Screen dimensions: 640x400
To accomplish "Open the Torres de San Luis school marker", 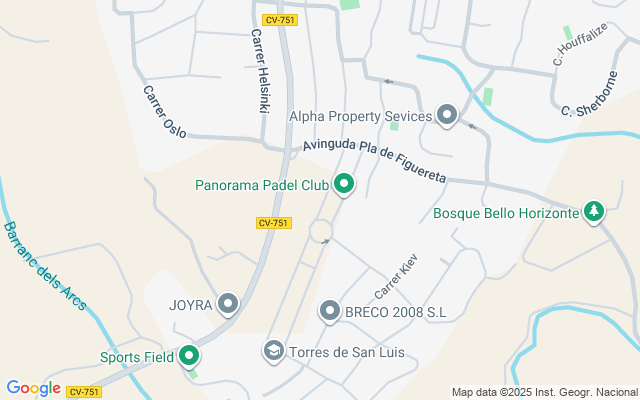I will (273, 351).
